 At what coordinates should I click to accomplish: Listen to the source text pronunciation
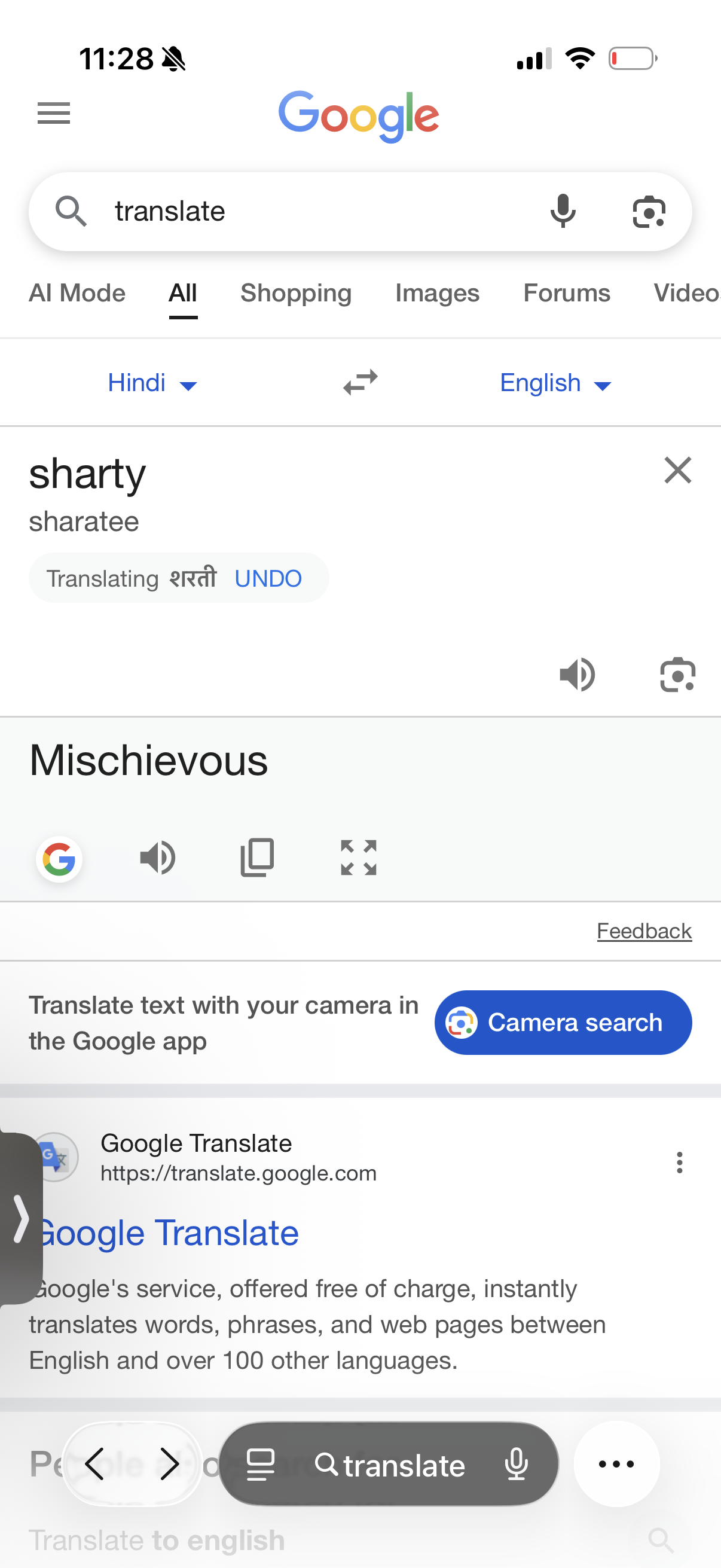point(577,675)
